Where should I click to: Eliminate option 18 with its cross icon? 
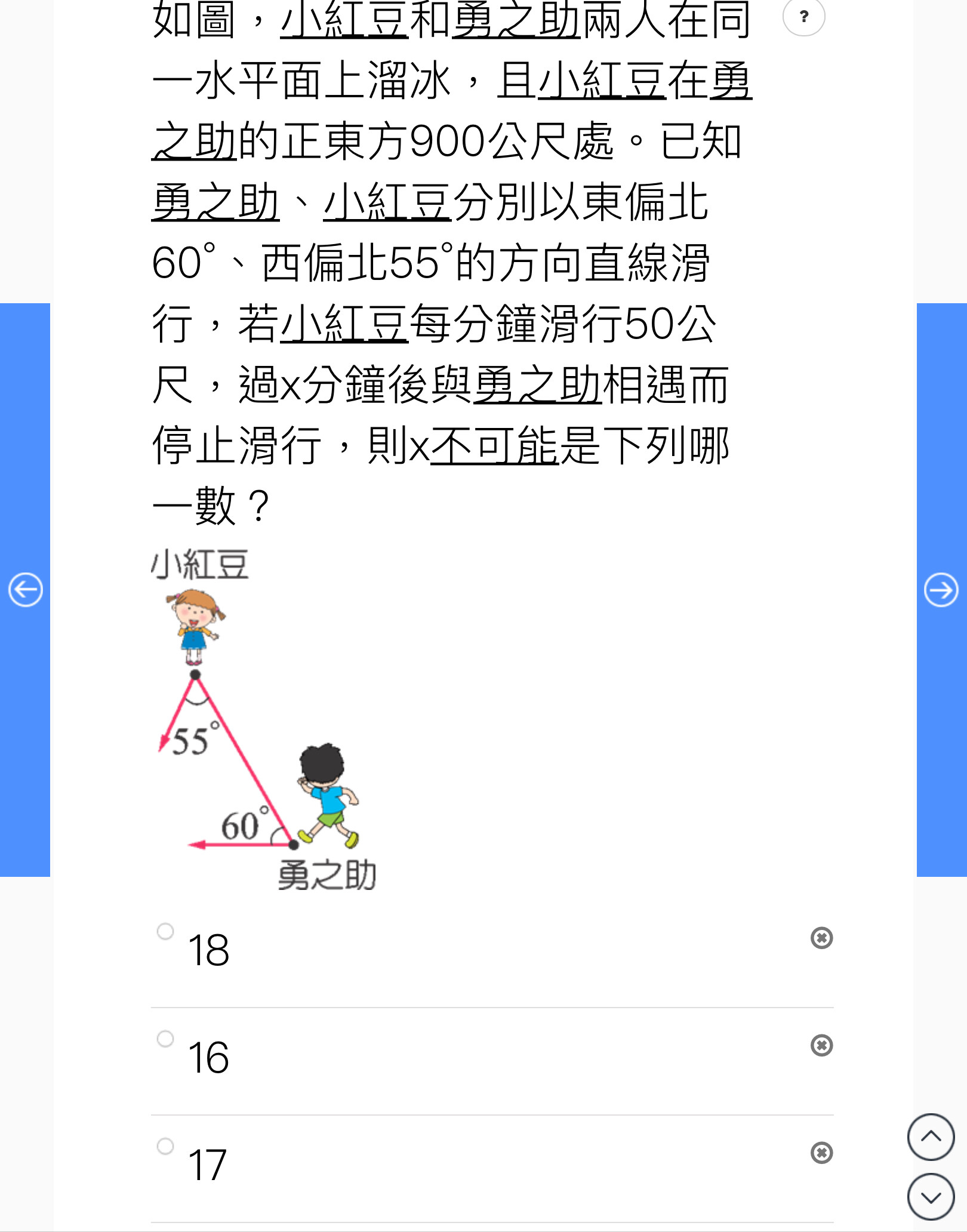(821, 938)
